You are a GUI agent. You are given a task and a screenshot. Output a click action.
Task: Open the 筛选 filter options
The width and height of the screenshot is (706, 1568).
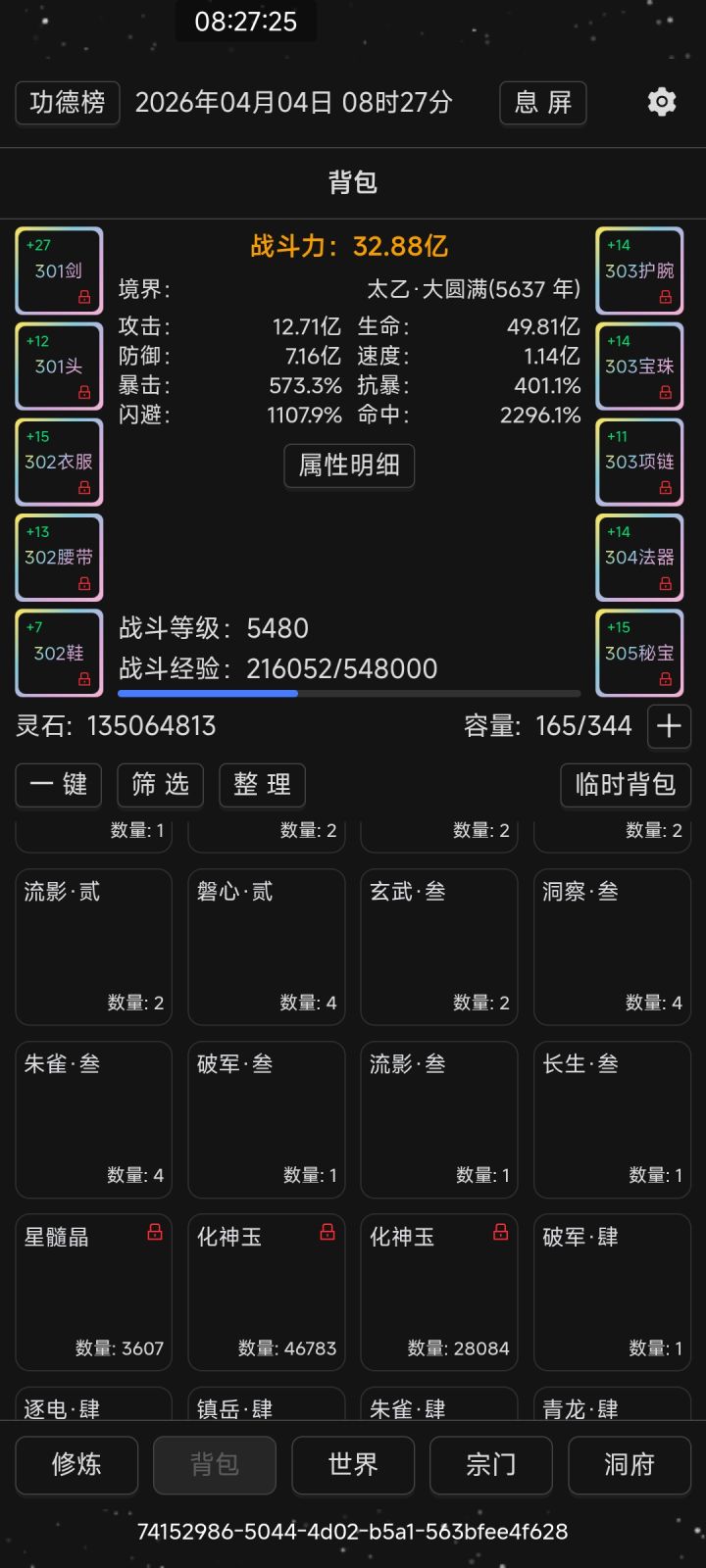click(x=160, y=785)
